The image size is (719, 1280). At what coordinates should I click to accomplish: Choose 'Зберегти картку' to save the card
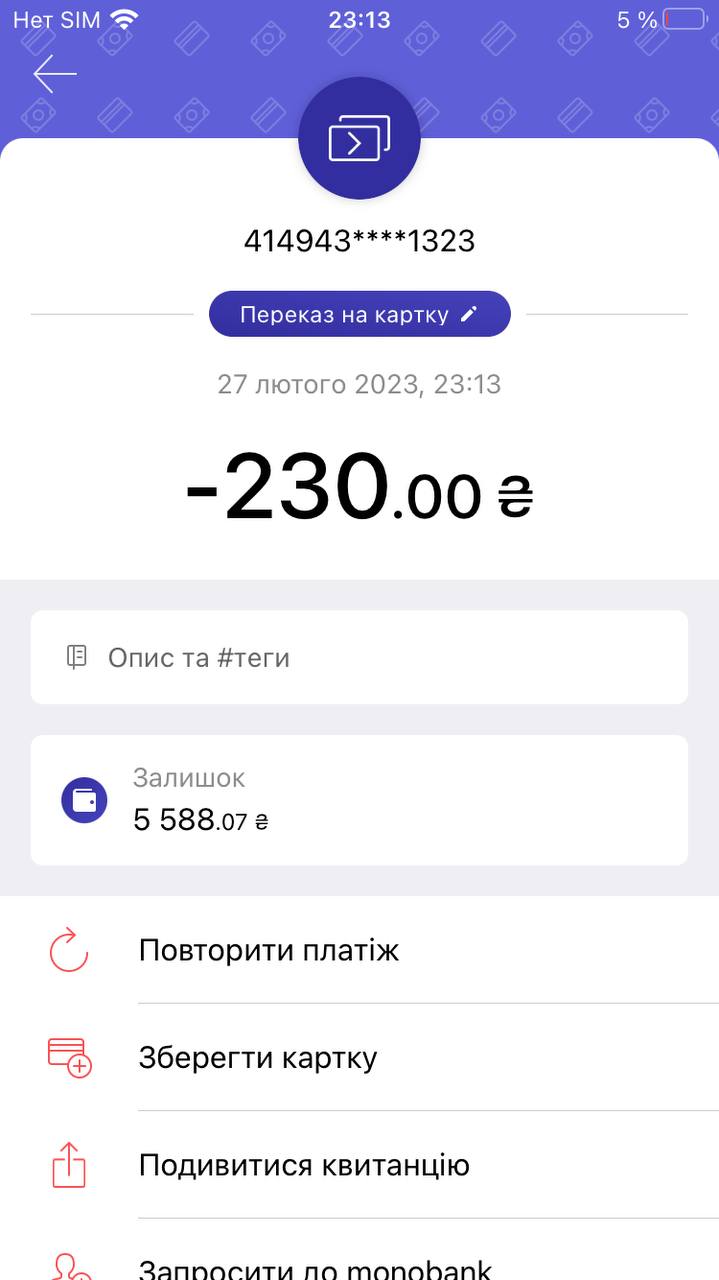point(257,1057)
